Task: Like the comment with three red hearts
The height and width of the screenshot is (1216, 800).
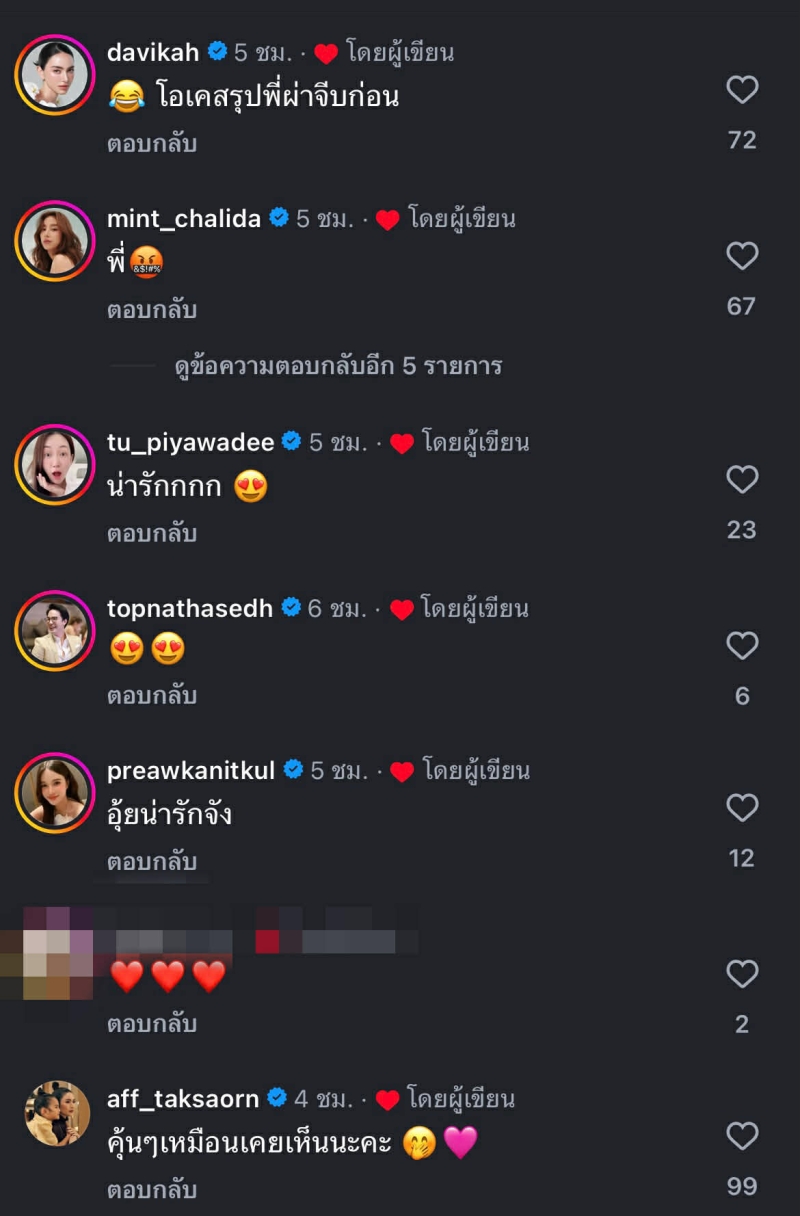Action: [x=742, y=975]
